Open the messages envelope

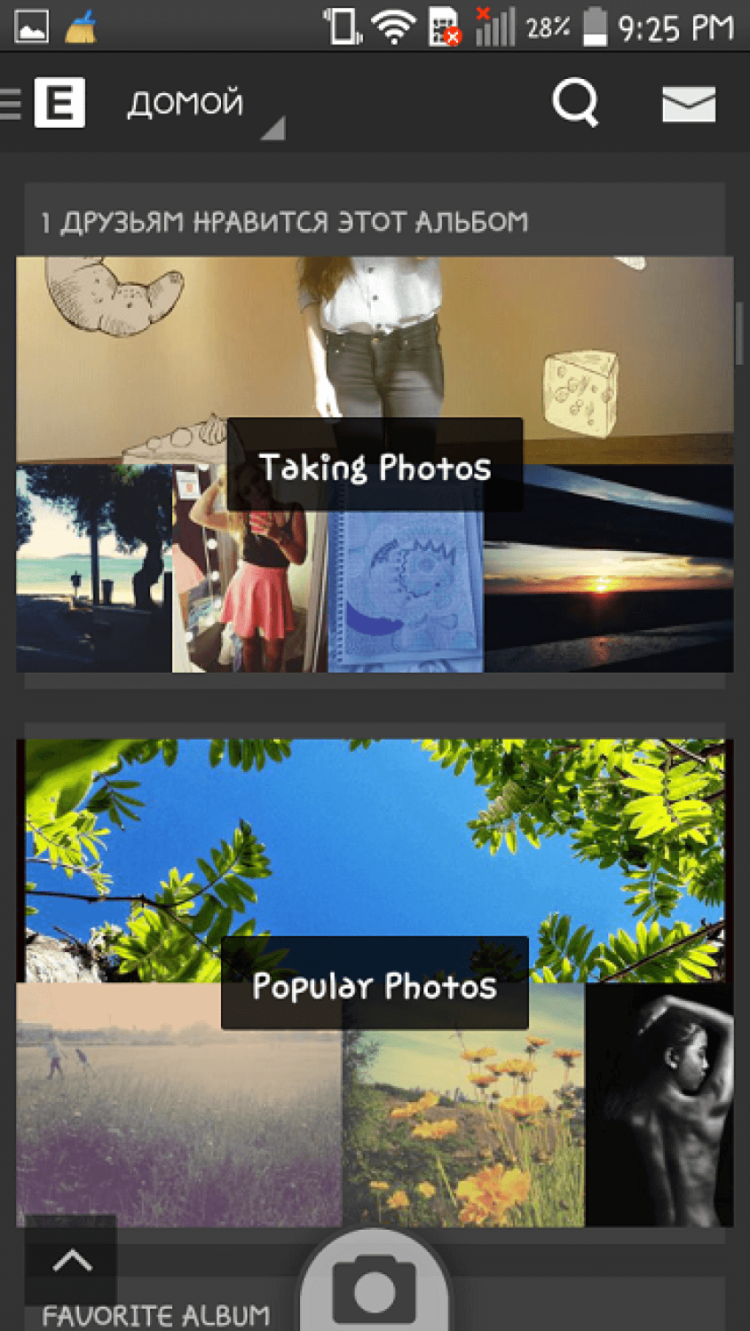point(688,103)
